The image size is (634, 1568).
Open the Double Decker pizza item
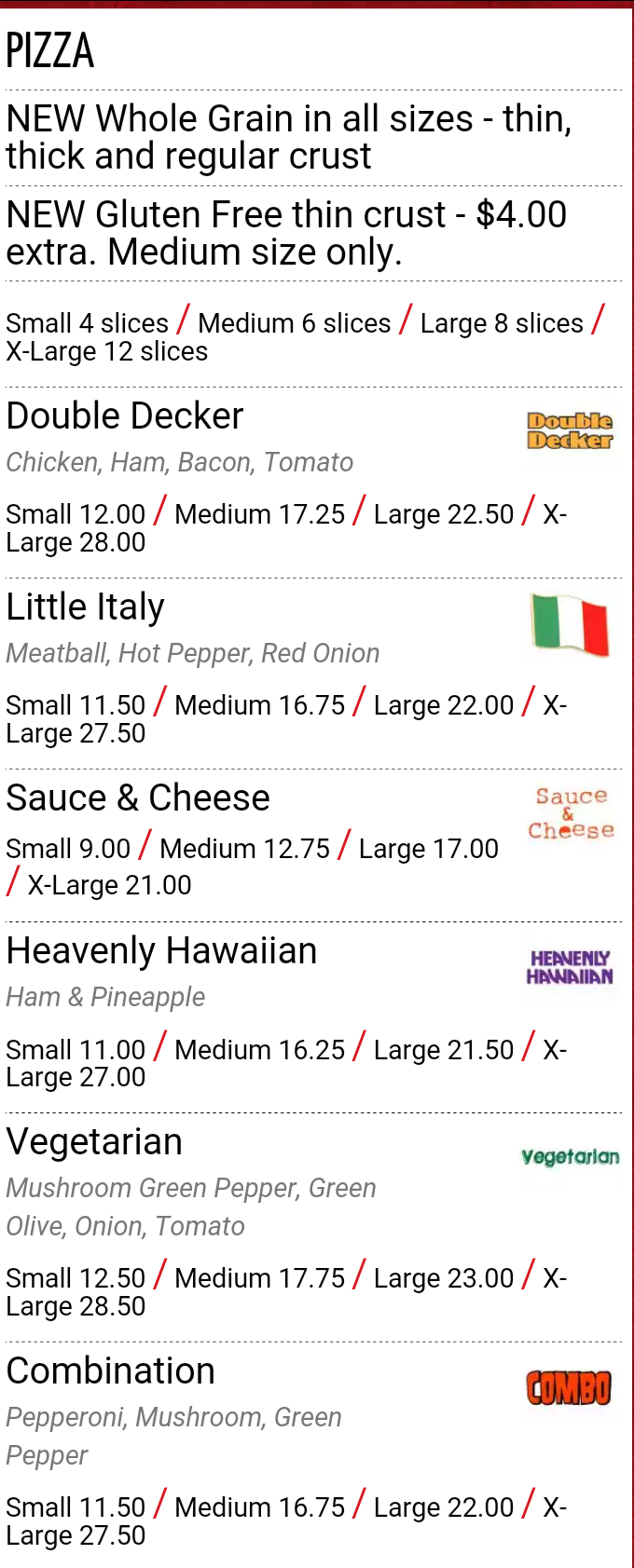(x=125, y=416)
